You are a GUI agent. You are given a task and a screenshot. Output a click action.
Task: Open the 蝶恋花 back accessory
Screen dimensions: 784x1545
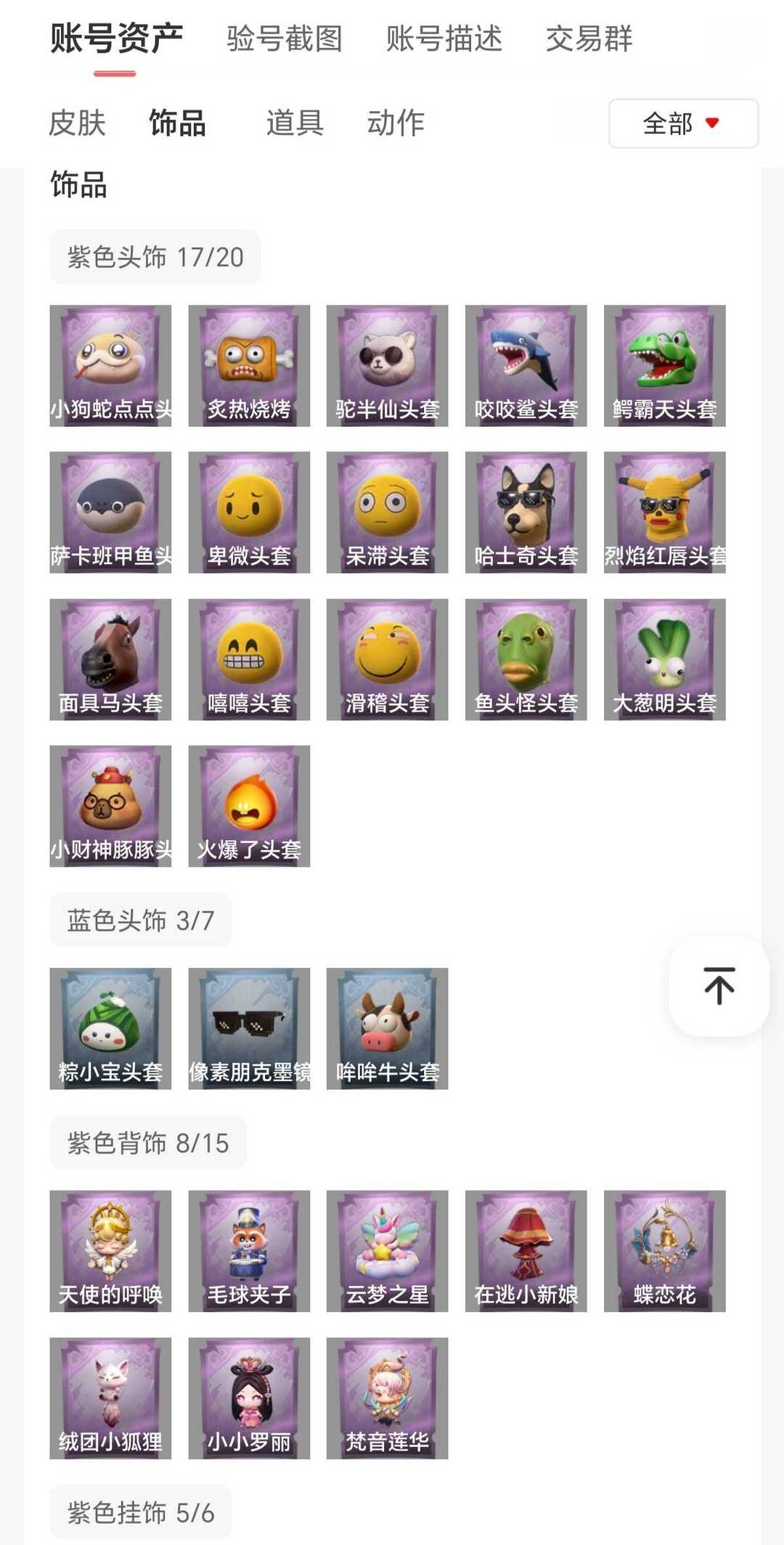(664, 1250)
